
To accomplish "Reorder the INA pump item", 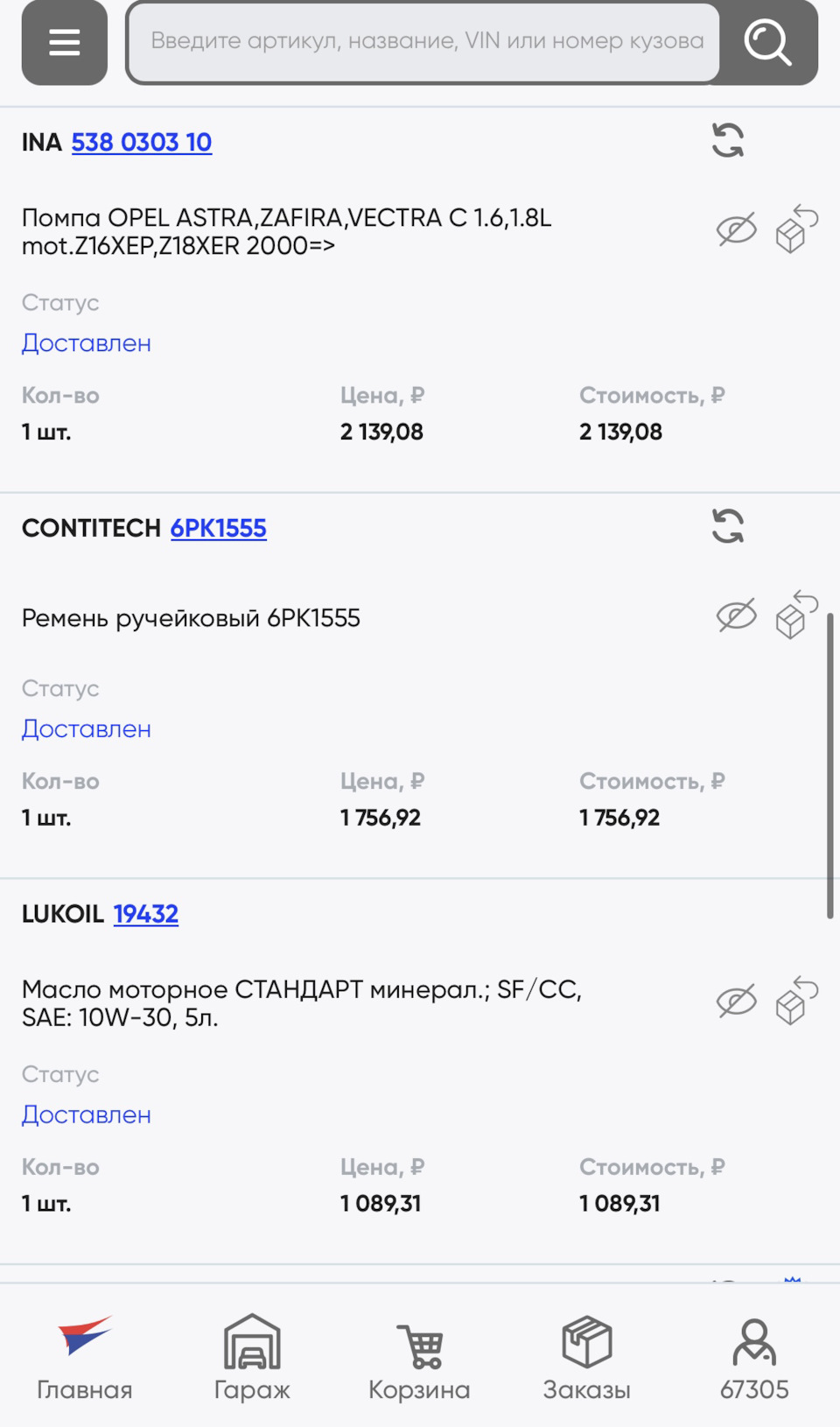I will click(727, 140).
